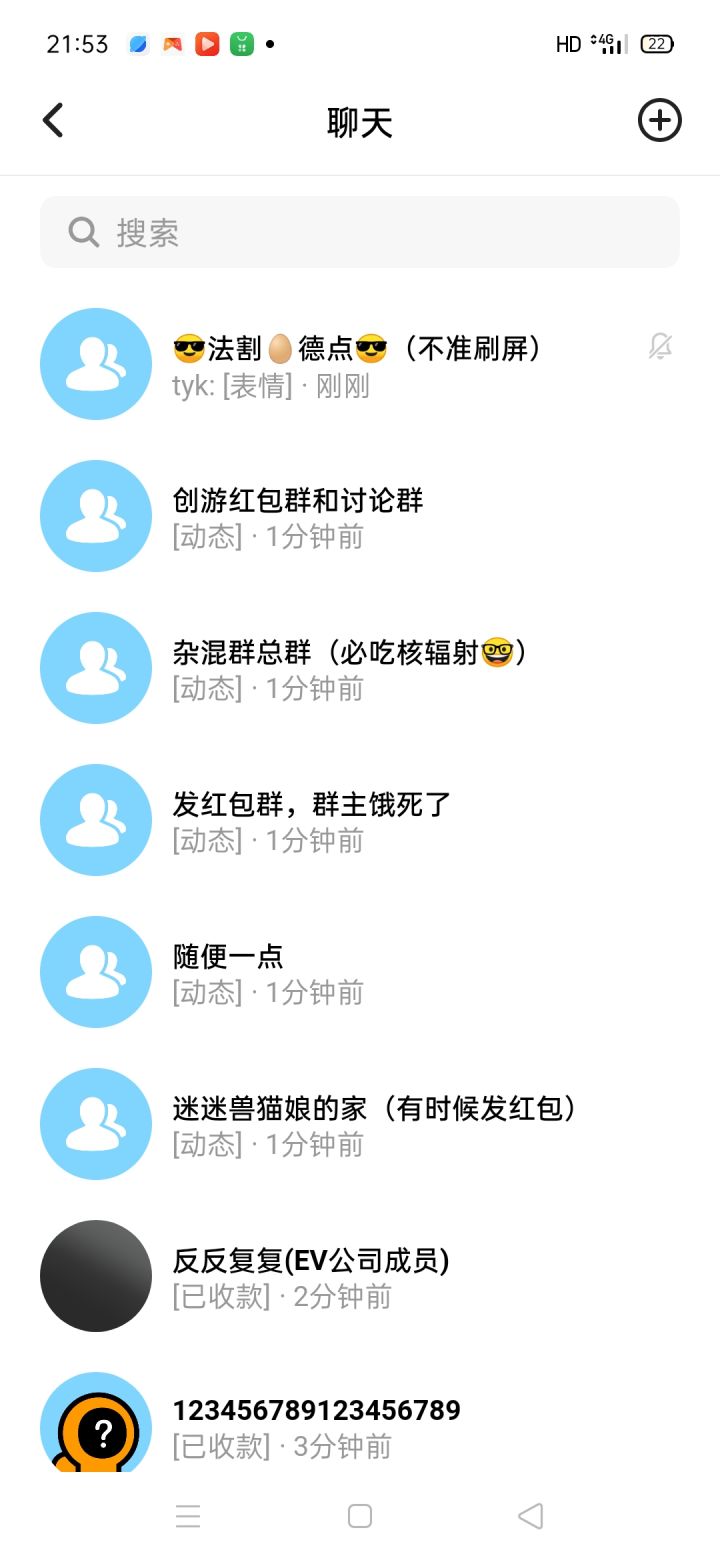Tap the system home button
The image size is (720, 1560).
click(360, 1516)
